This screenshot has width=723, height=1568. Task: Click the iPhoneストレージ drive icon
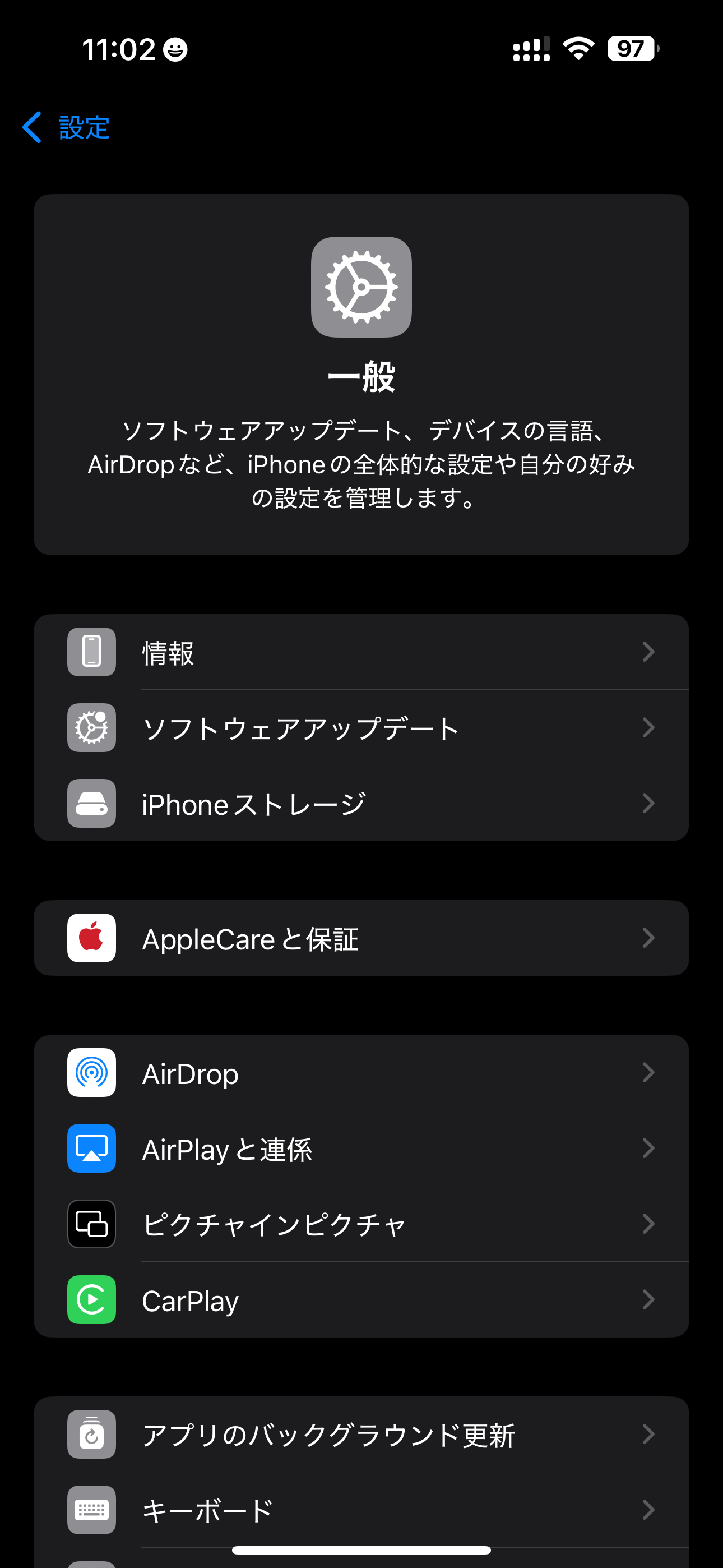91,804
